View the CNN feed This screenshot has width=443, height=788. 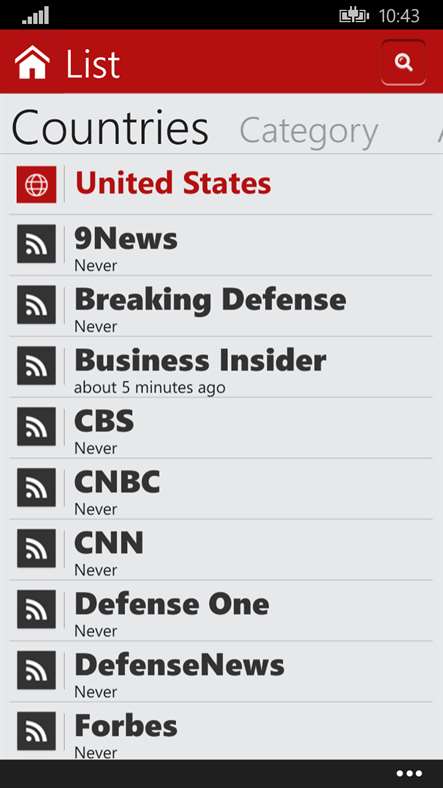(220, 549)
